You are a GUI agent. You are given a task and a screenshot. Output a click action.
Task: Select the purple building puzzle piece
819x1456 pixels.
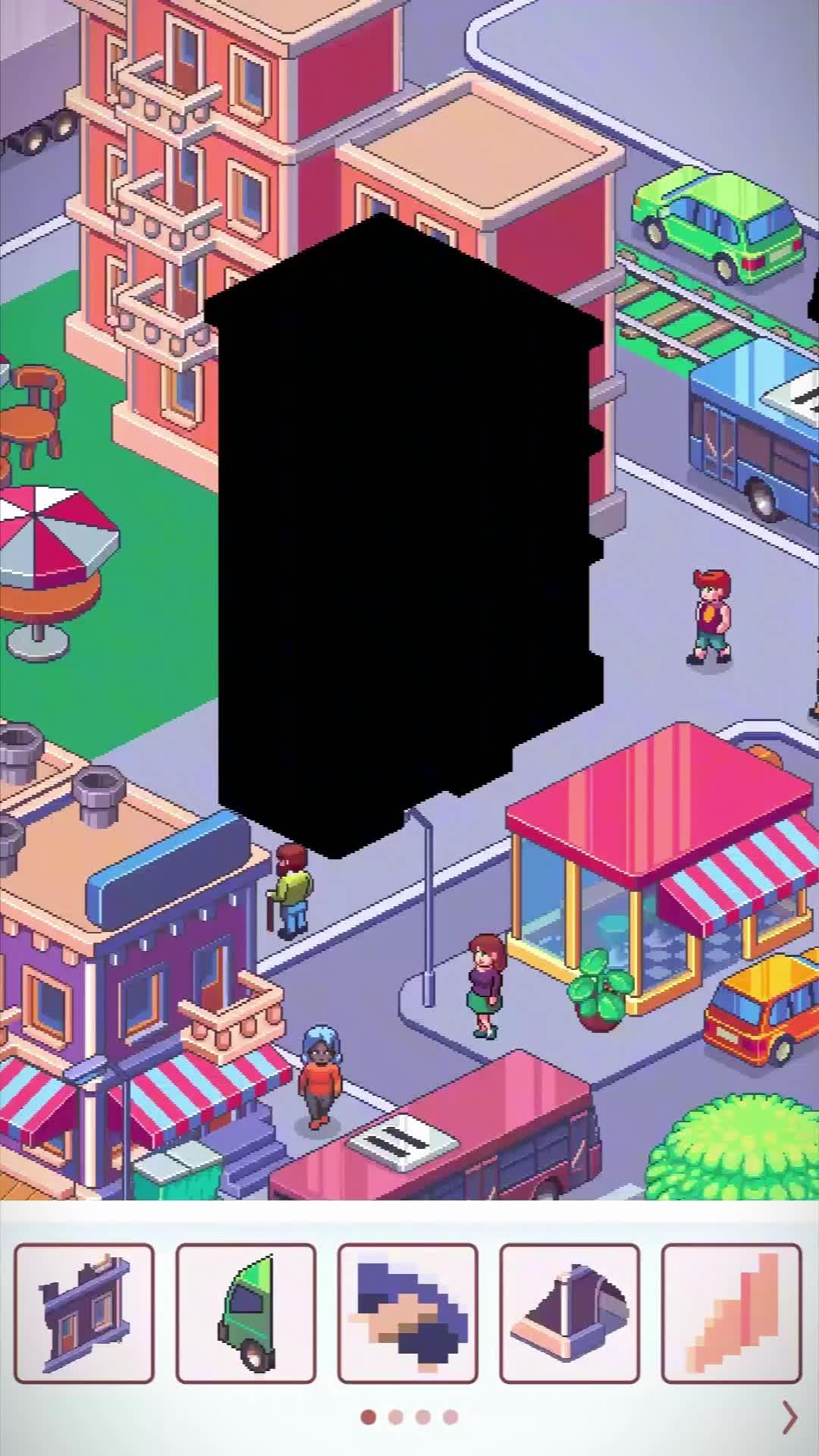[x=84, y=1313]
